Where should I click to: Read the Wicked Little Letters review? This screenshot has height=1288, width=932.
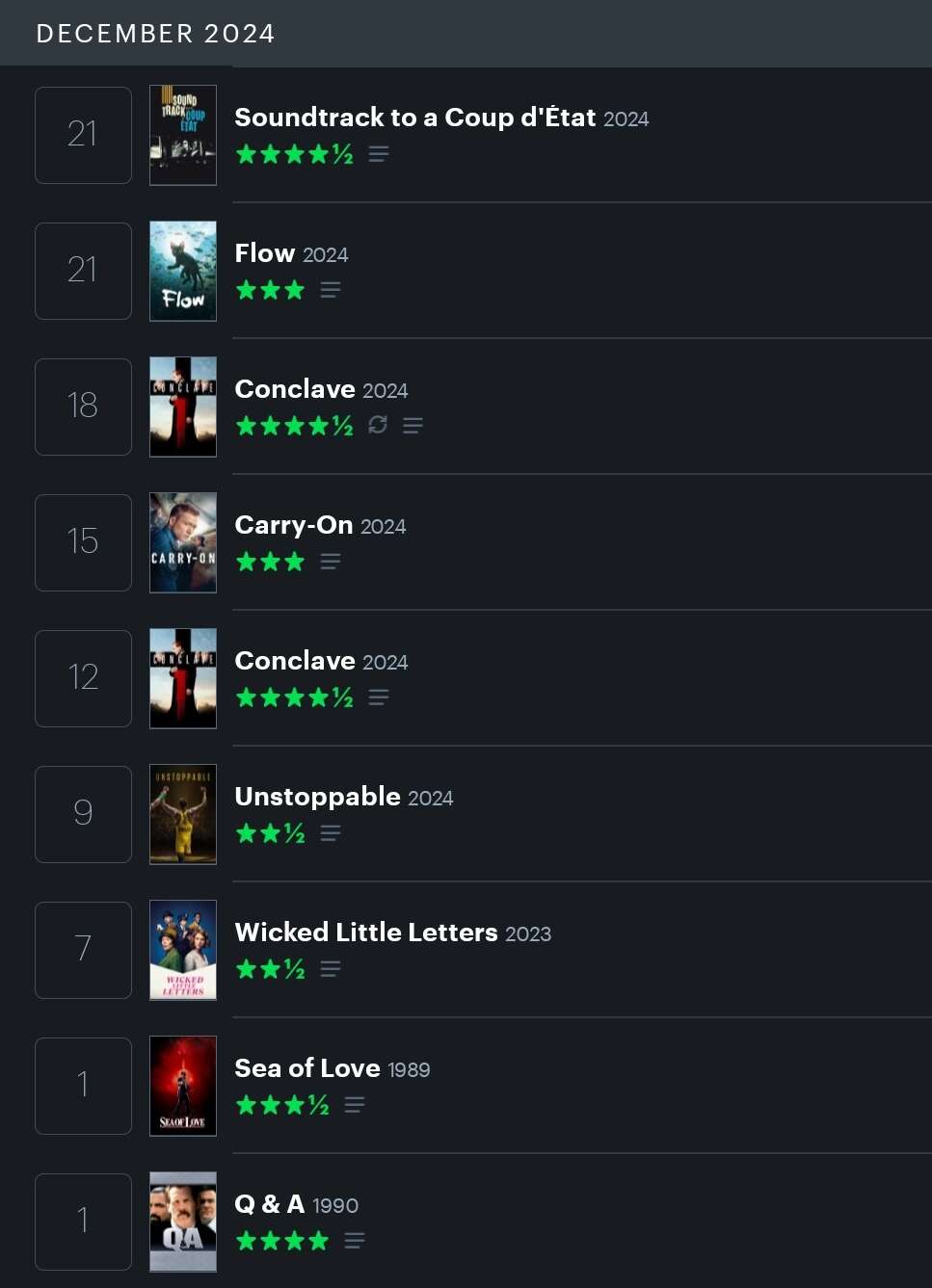coord(331,969)
